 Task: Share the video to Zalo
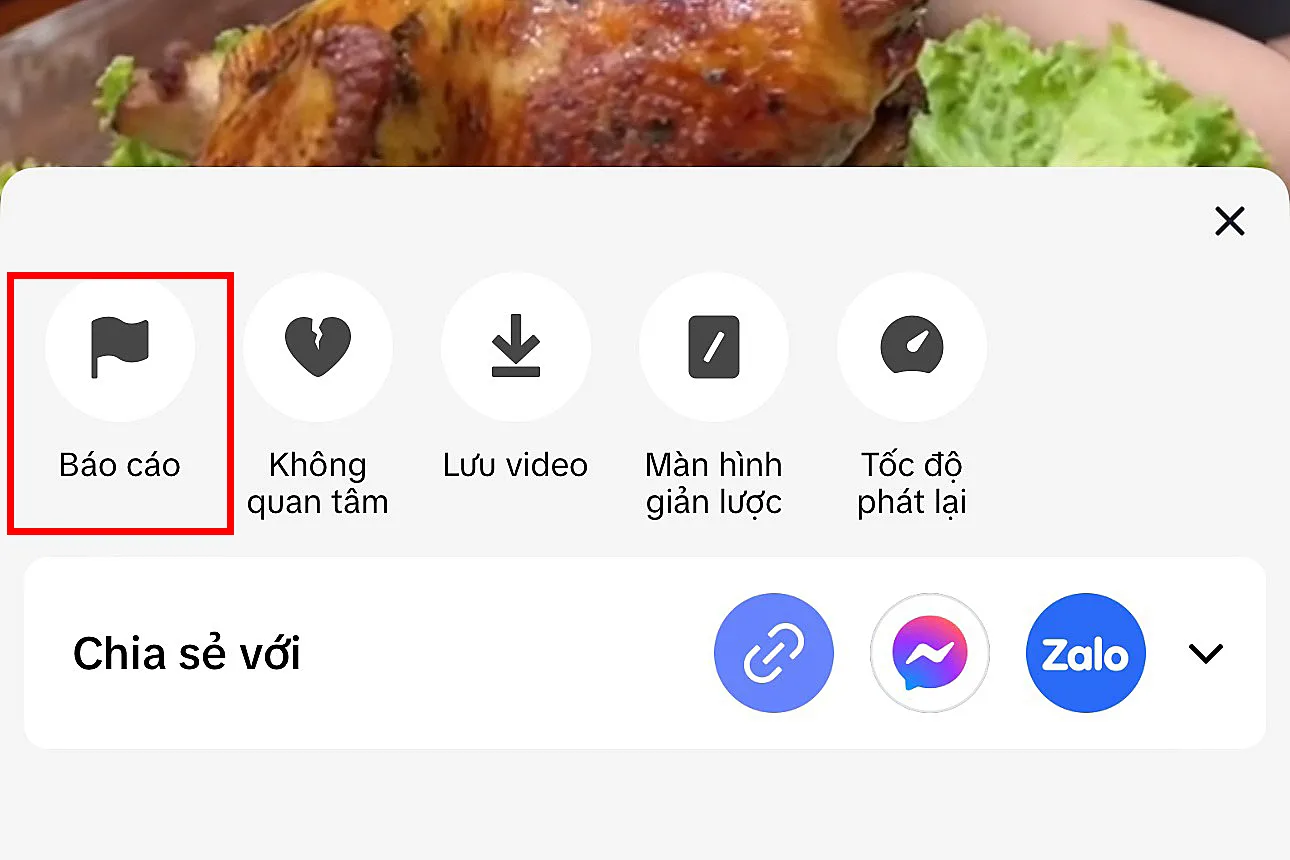click(x=1085, y=654)
